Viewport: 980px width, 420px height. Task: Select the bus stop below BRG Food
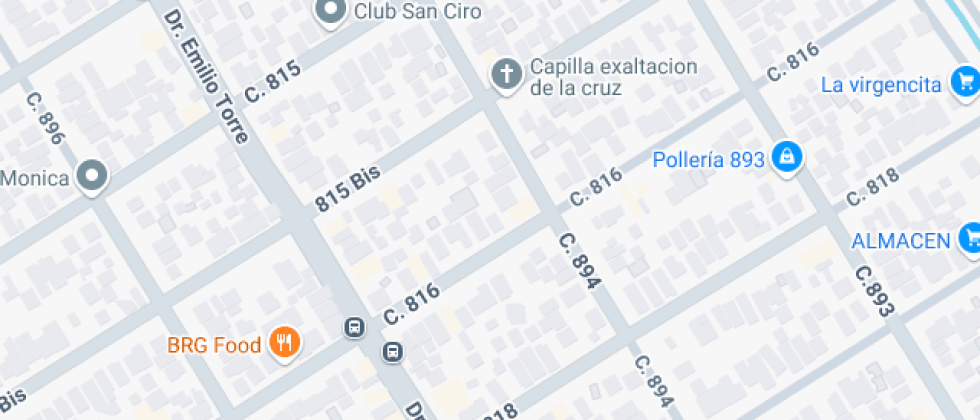point(392,351)
